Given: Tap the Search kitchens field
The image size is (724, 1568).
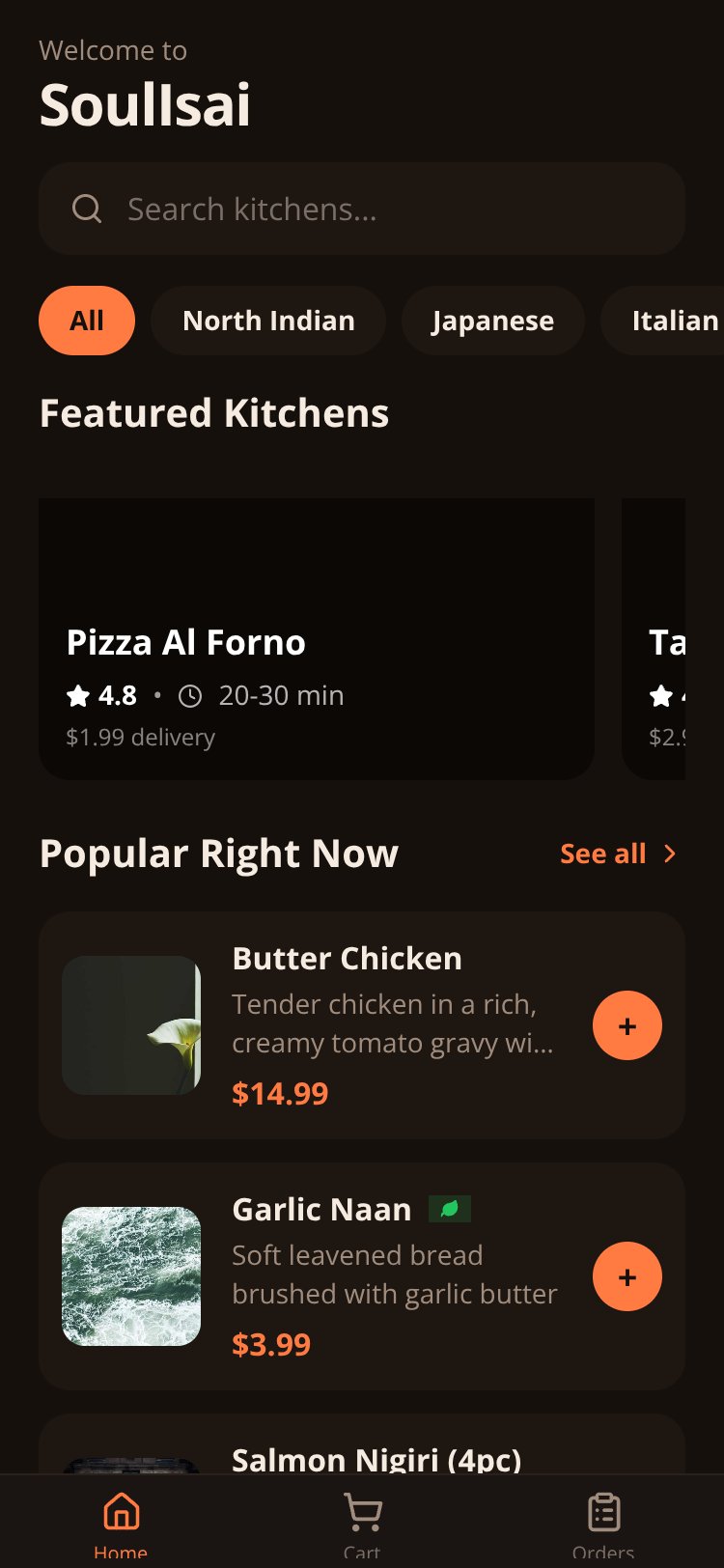Looking at the screenshot, I should (x=362, y=209).
